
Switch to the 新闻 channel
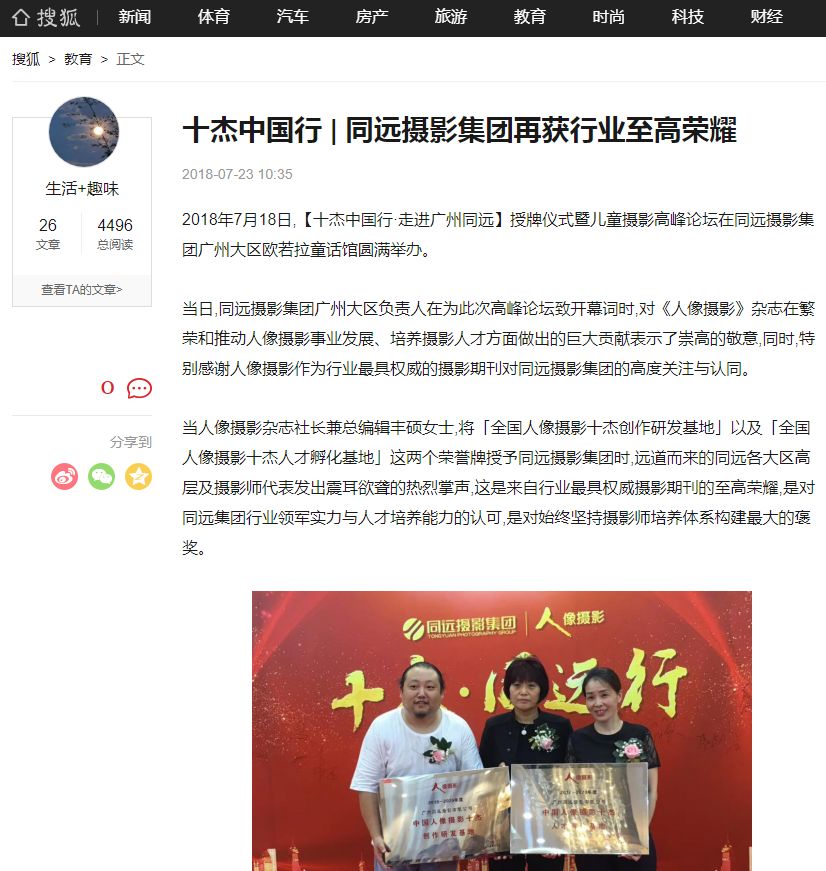click(x=134, y=17)
